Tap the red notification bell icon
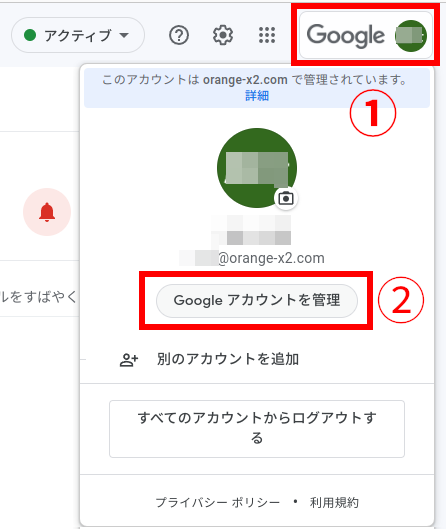The image size is (446, 529). pos(47,212)
